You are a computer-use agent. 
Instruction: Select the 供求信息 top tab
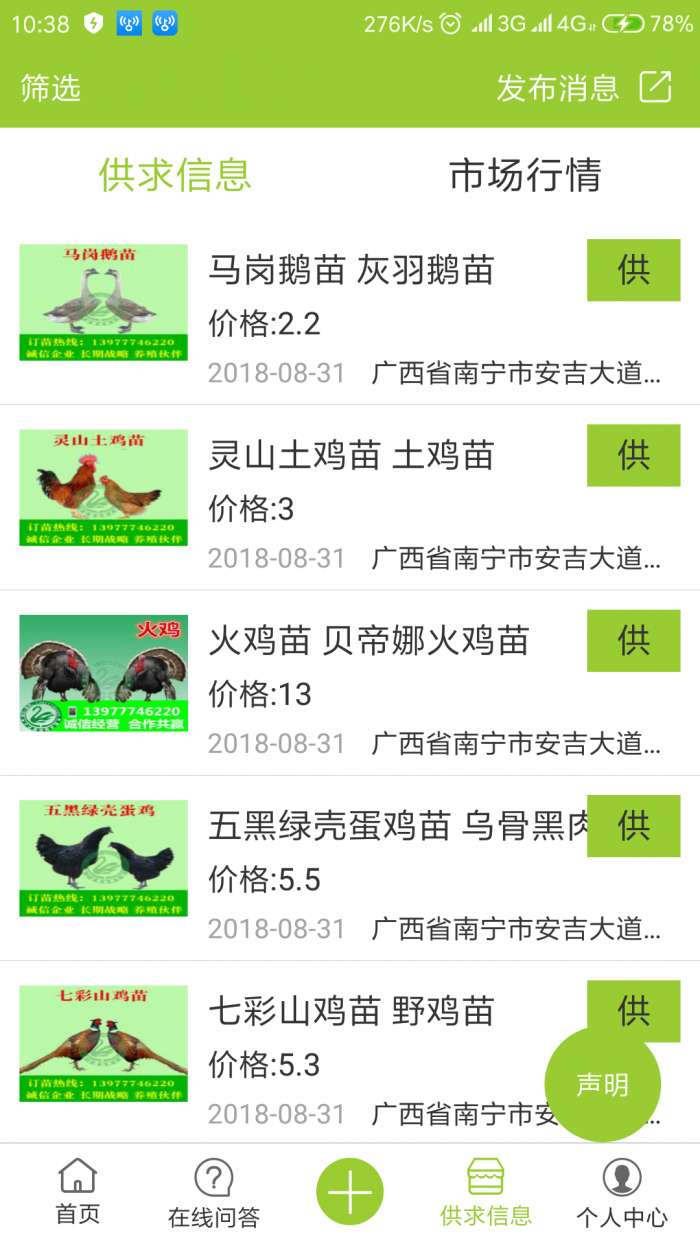[175, 175]
